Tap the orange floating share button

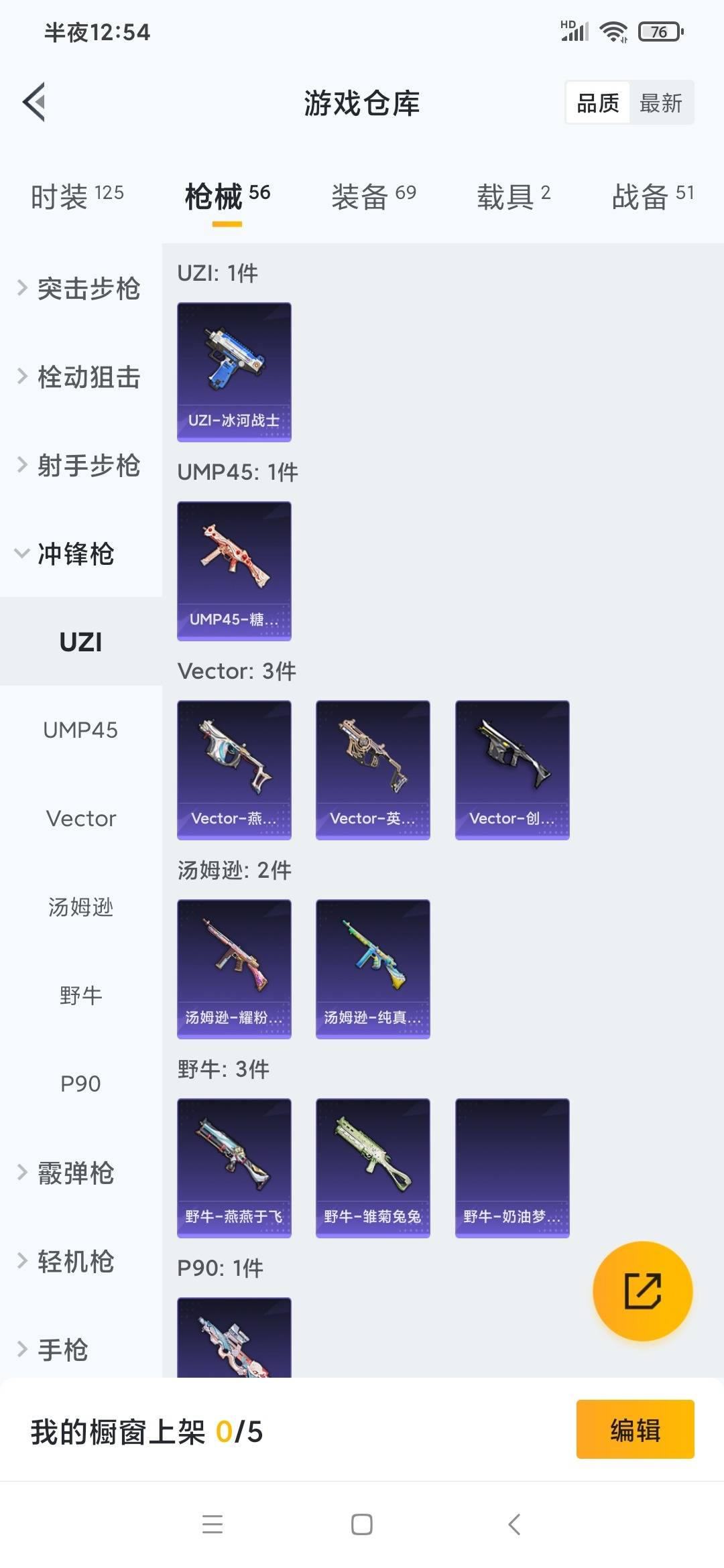tap(642, 1291)
